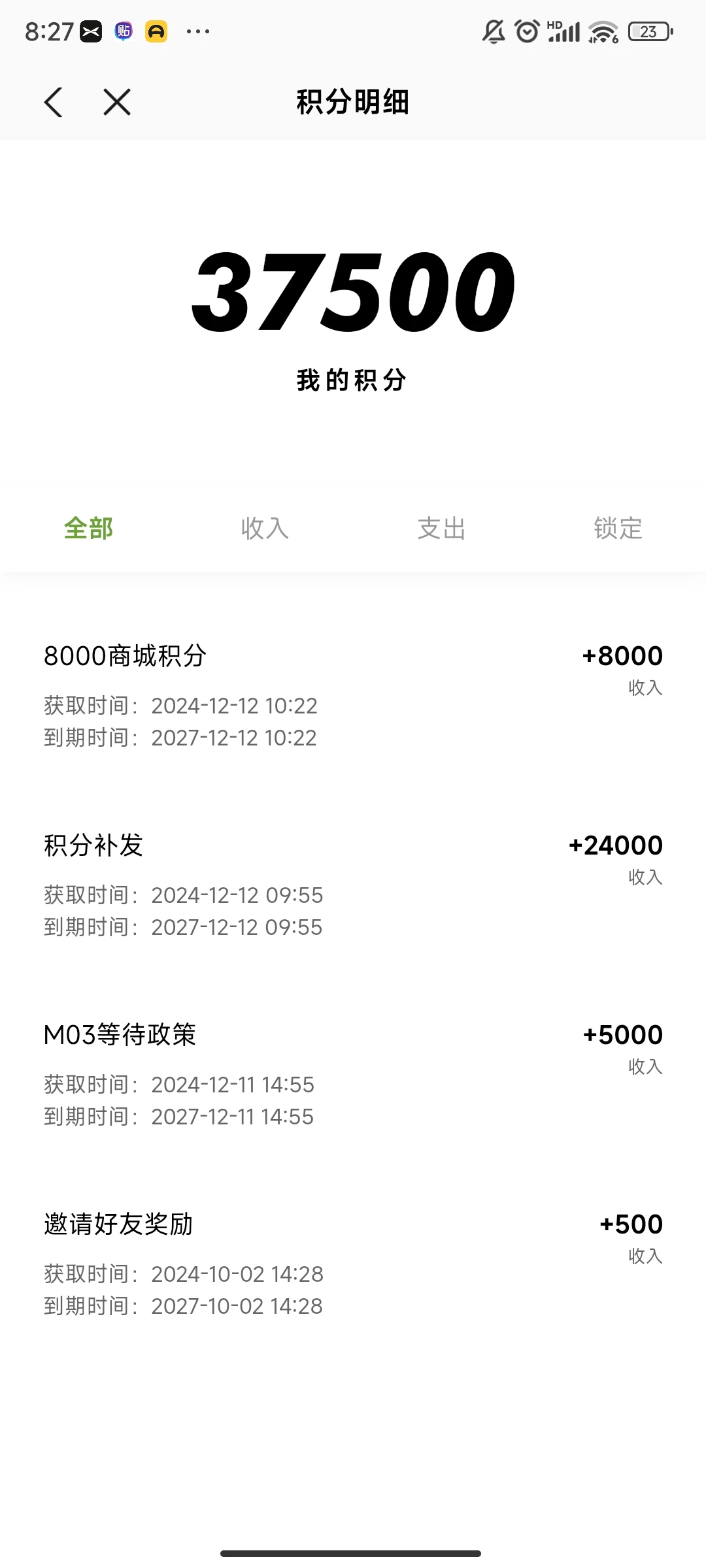Viewport: 706px width, 1568px height.
Task: Switch to the 支出 tab
Action: (441, 528)
